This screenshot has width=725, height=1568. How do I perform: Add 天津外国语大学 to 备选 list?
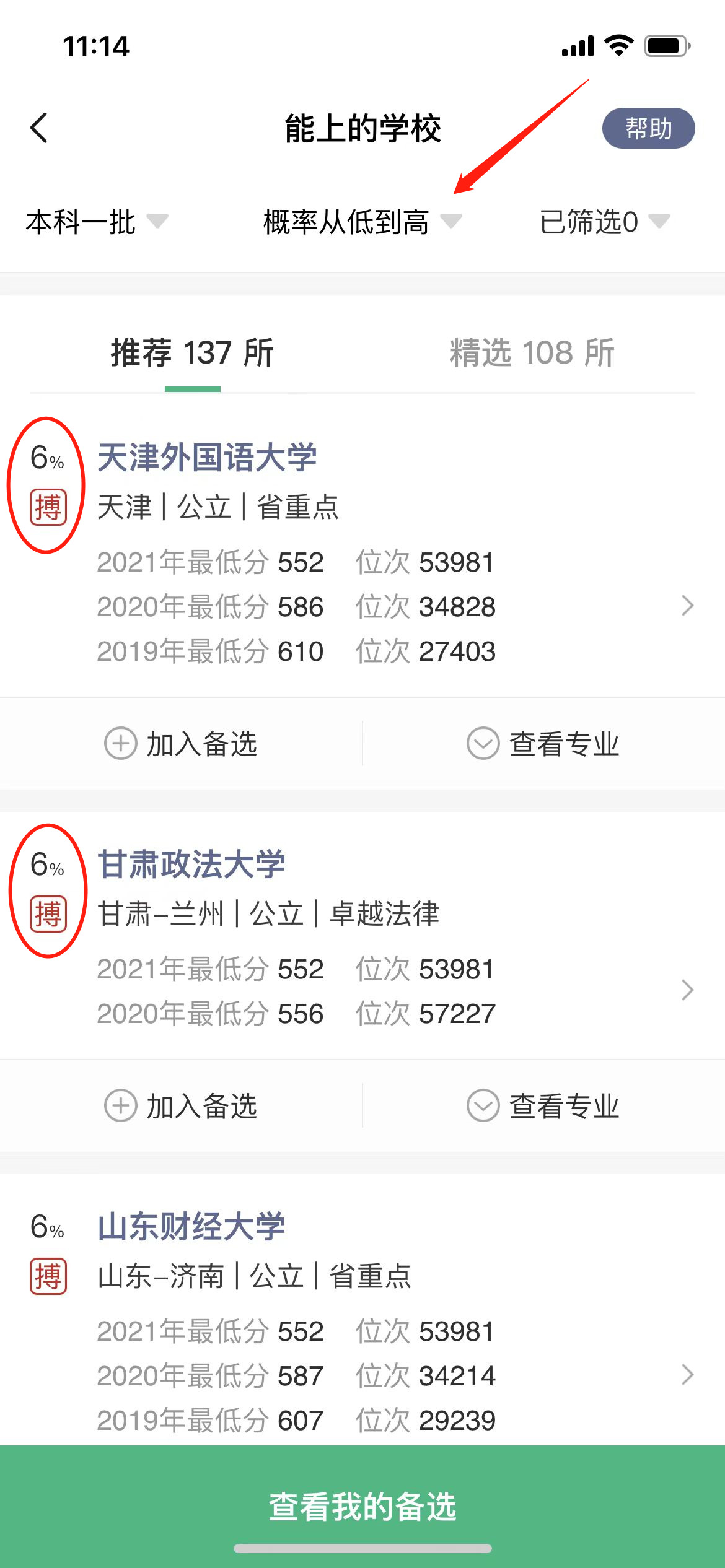point(181,744)
